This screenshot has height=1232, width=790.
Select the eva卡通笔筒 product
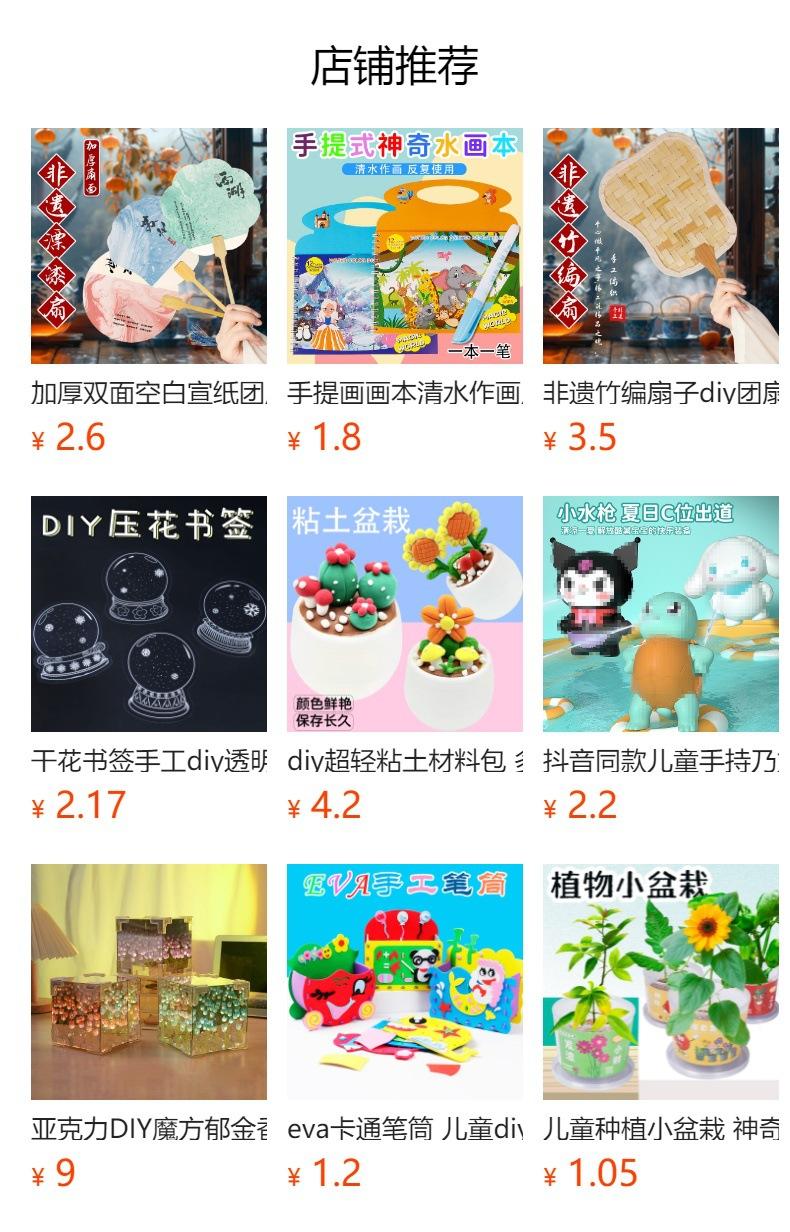(404, 982)
